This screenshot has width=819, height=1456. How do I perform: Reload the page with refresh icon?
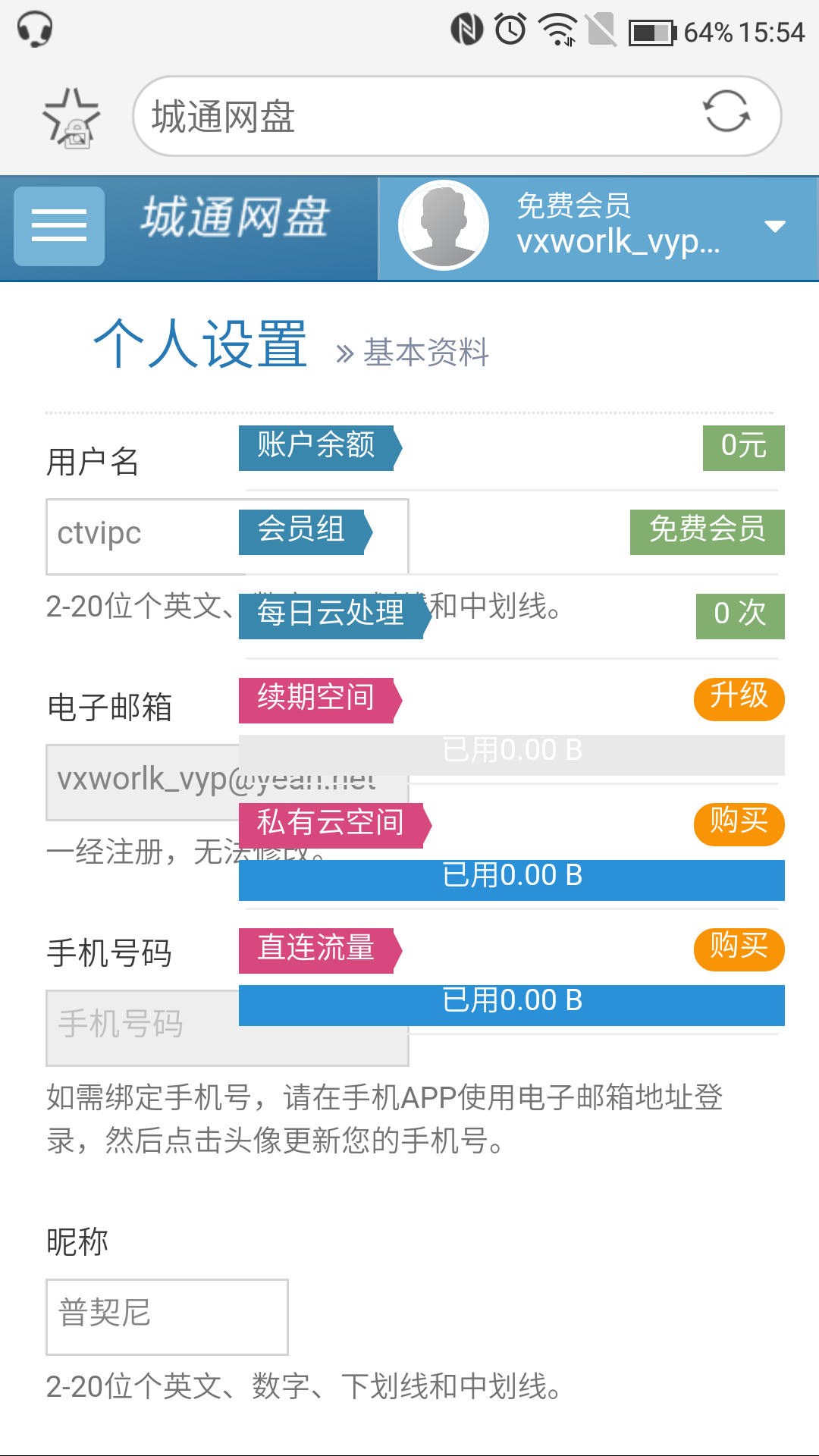(x=726, y=112)
